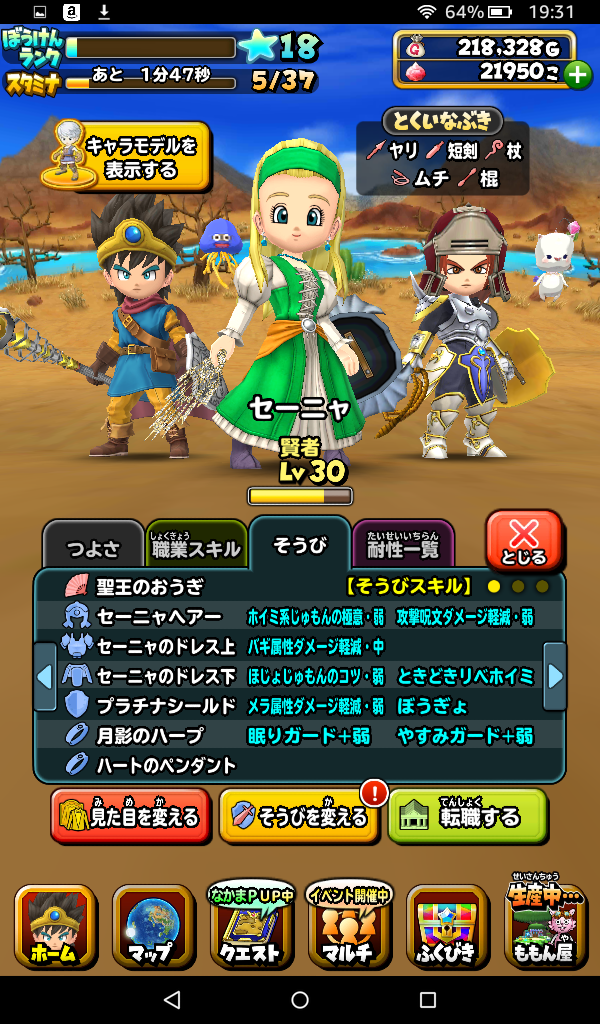
Task: Close the panel with とじる
Action: tap(524, 541)
